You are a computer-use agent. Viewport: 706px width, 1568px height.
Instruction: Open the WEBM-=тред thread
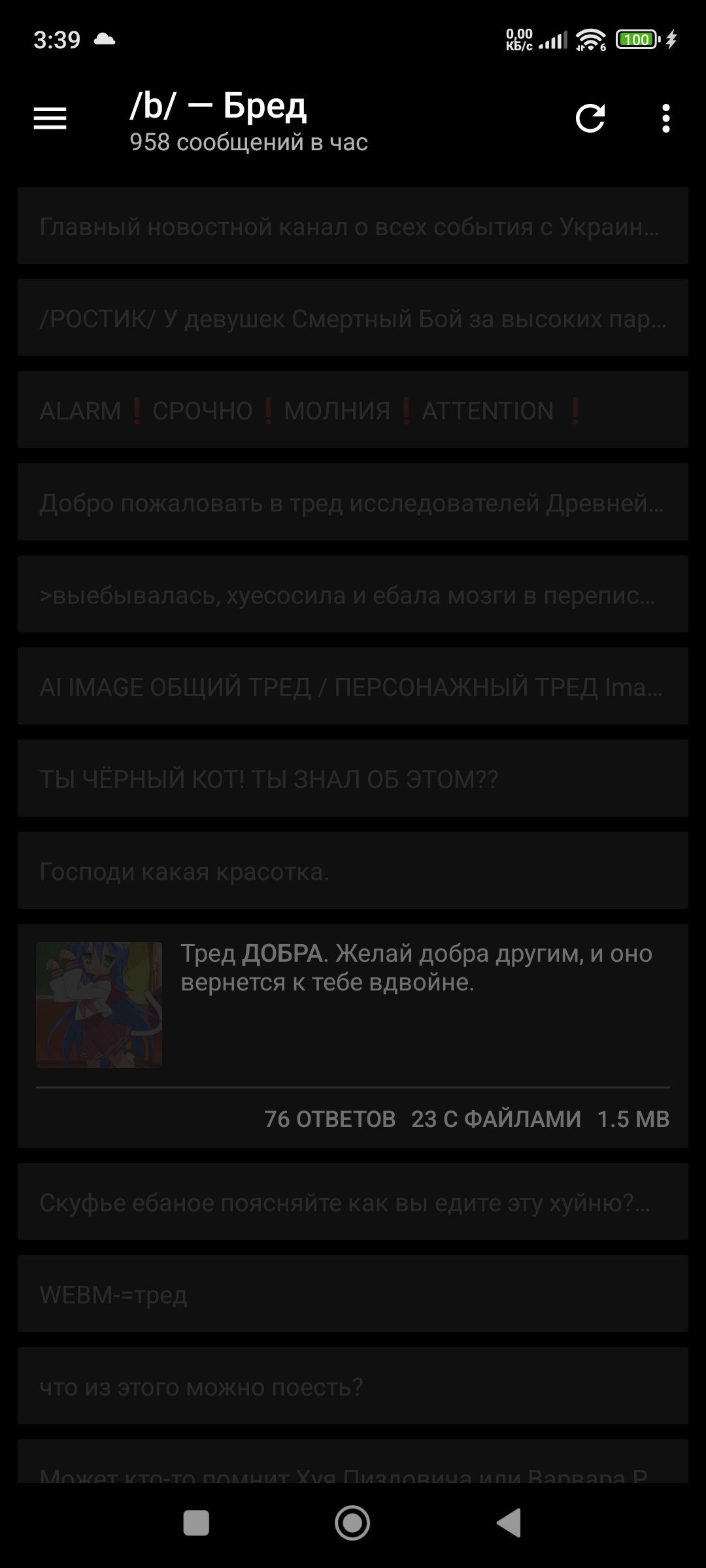(353, 1294)
